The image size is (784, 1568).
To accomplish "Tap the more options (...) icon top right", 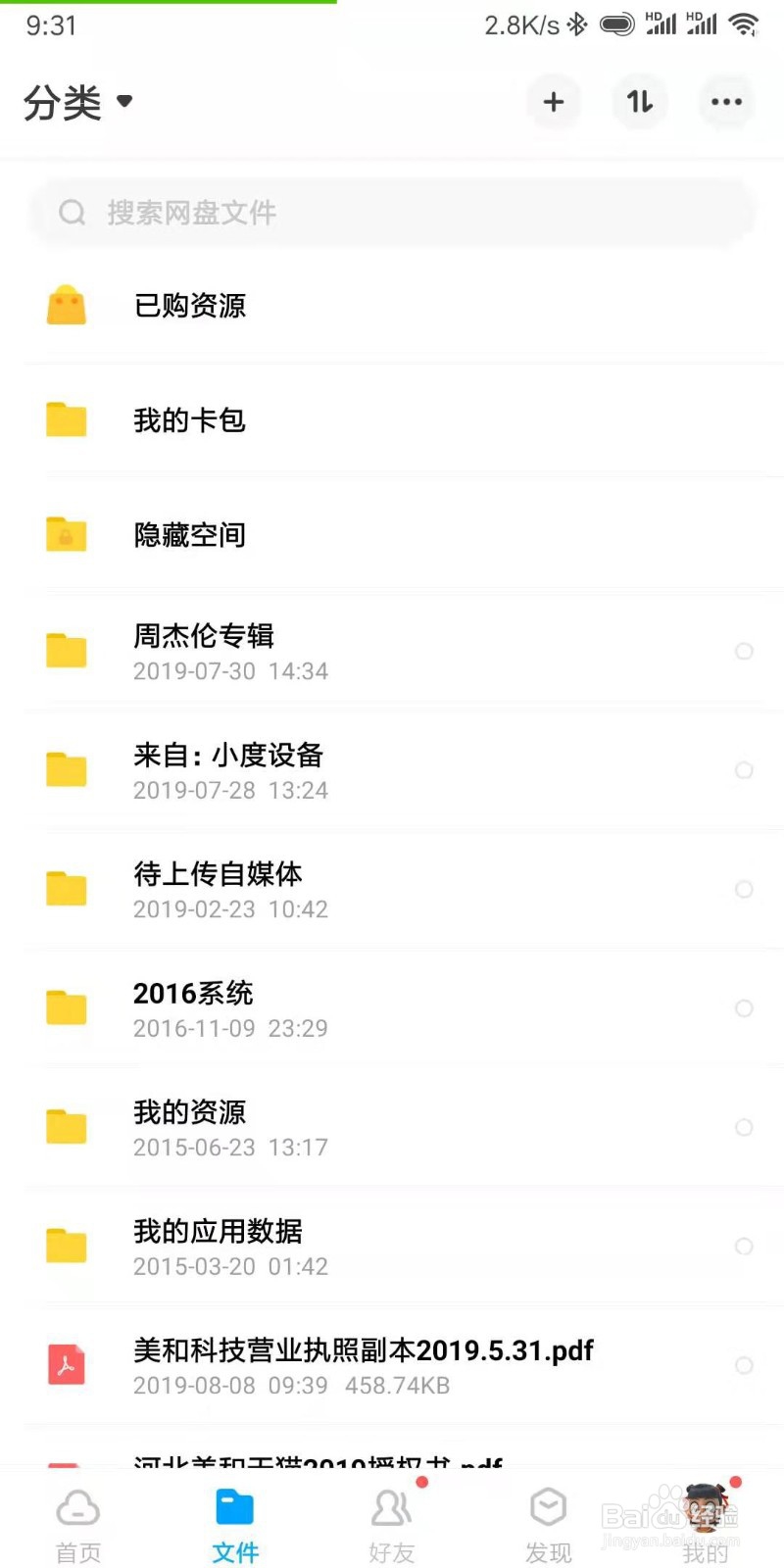I will (725, 102).
